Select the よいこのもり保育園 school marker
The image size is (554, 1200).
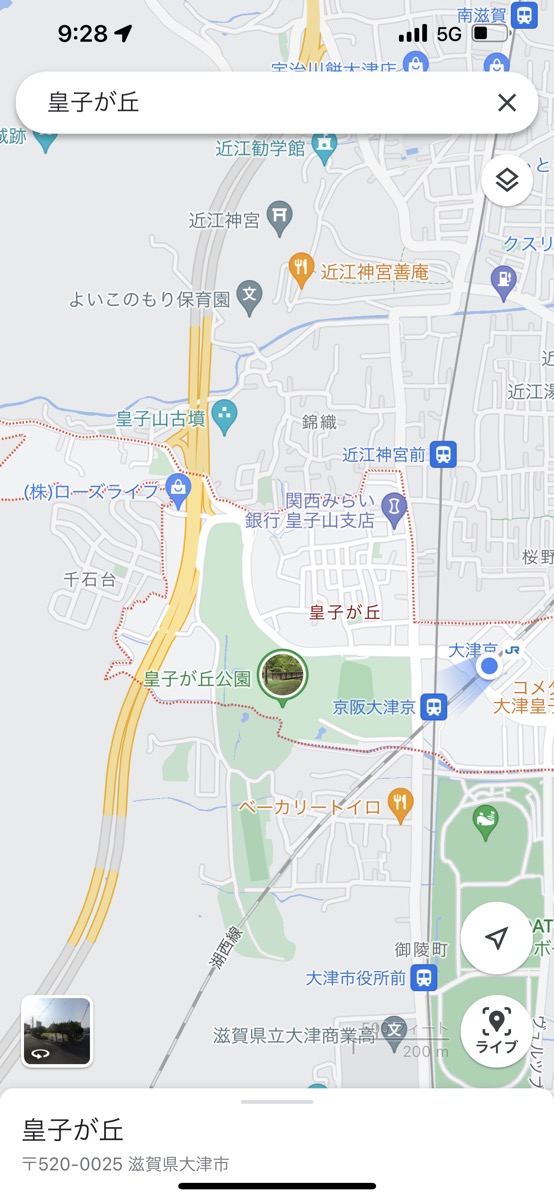pyautogui.click(x=250, y=296)
